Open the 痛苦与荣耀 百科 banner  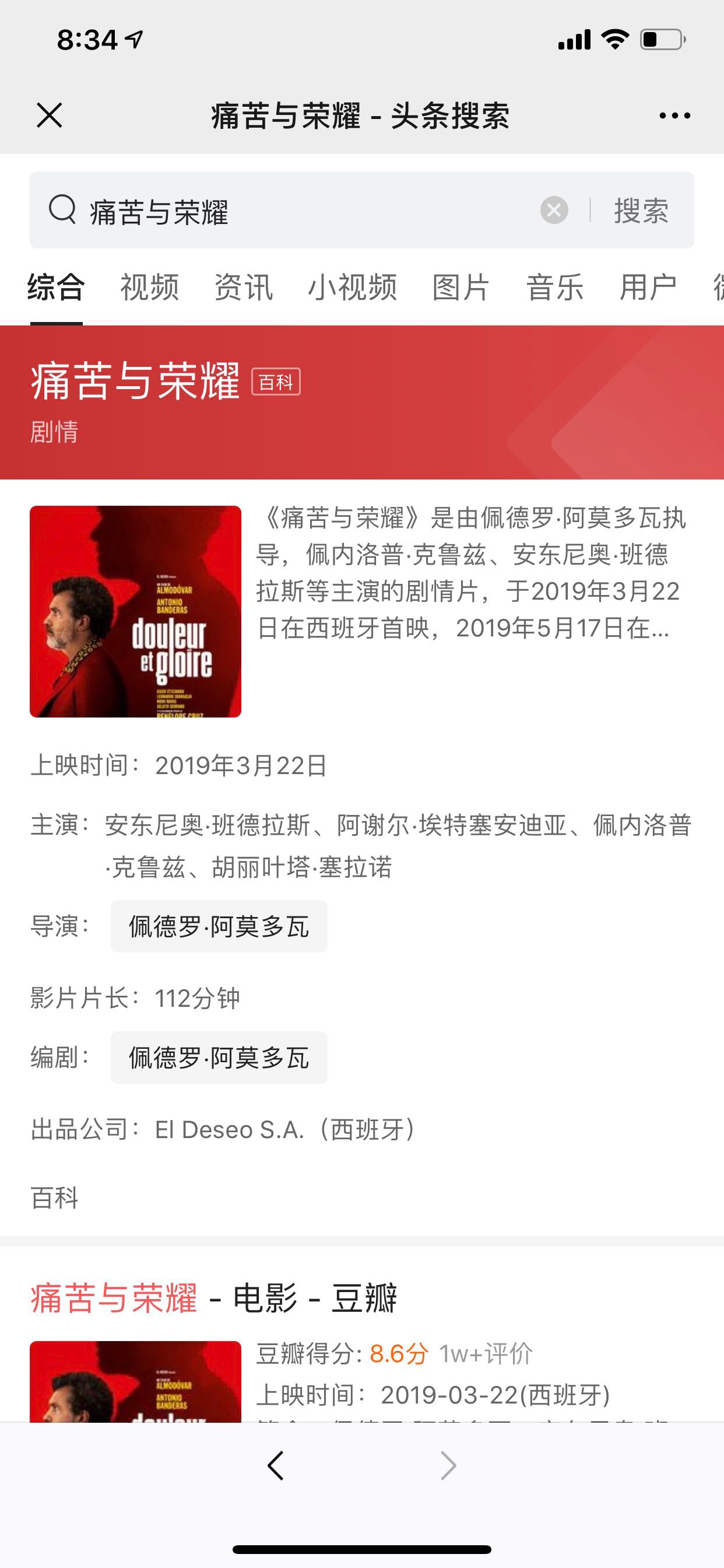[164, 382]
